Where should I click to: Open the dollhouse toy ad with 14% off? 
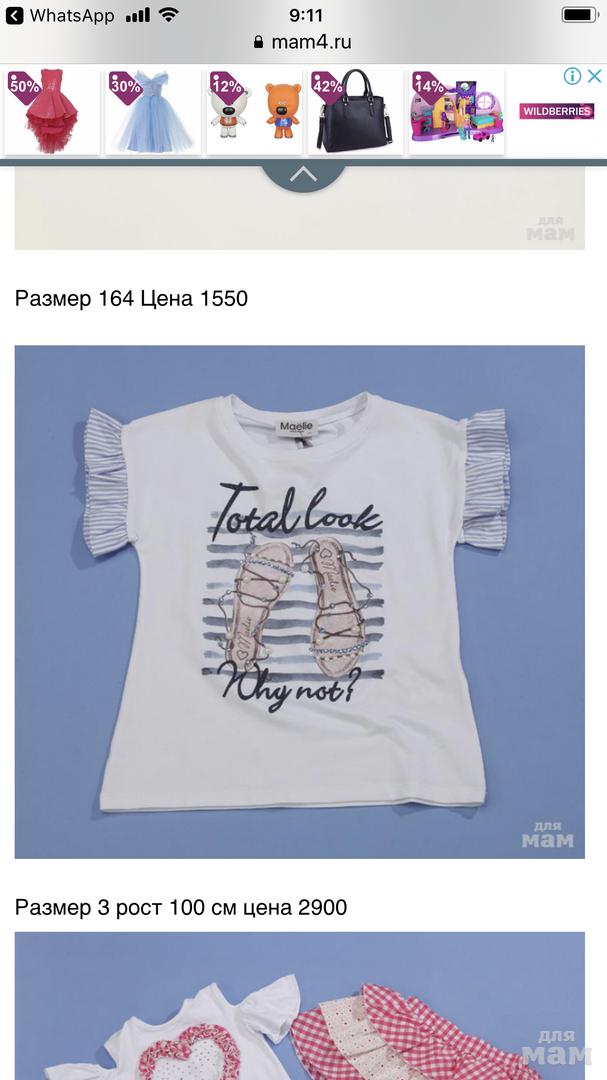[456, 111]
